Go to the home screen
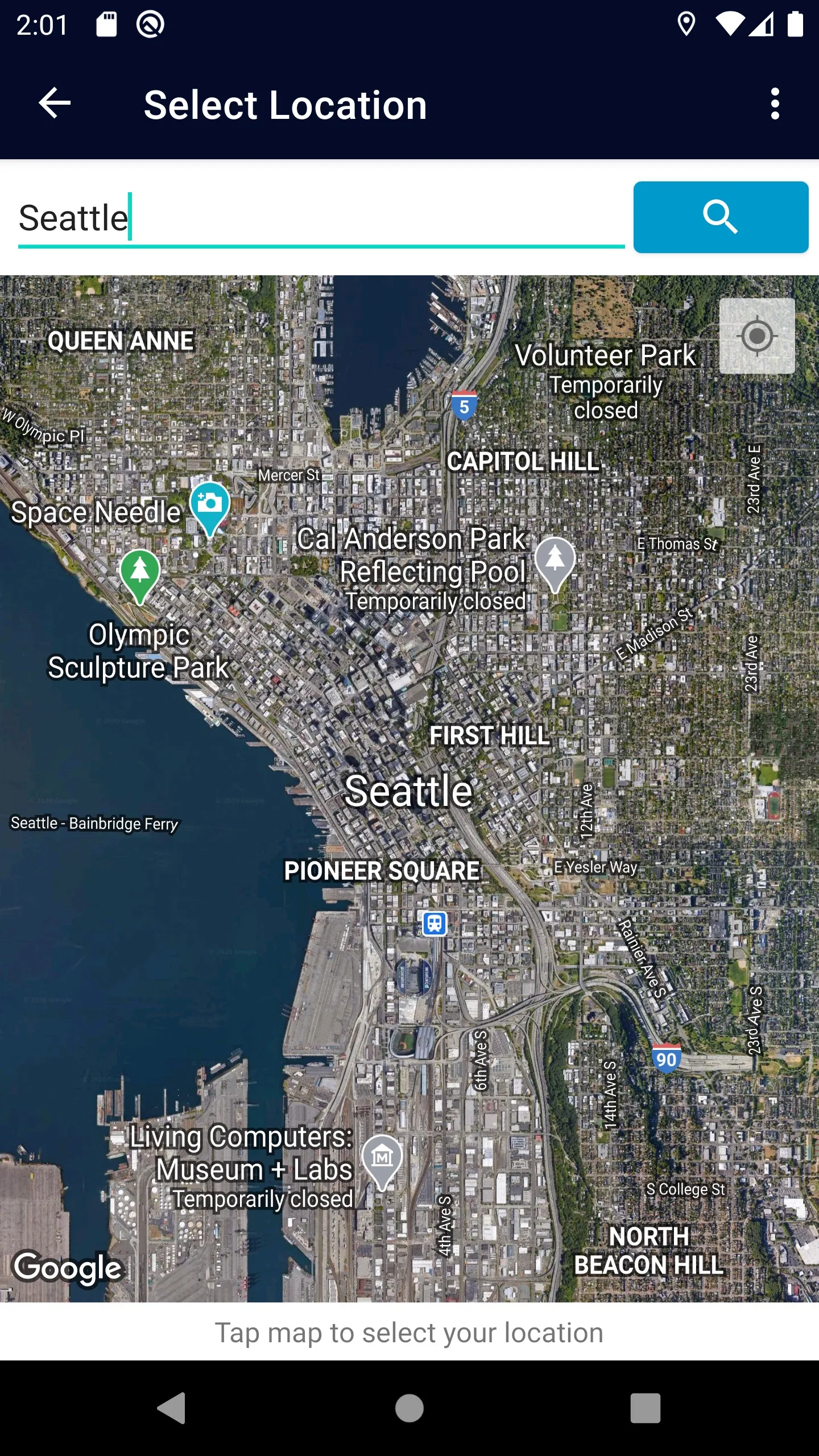 point(409,1408)
